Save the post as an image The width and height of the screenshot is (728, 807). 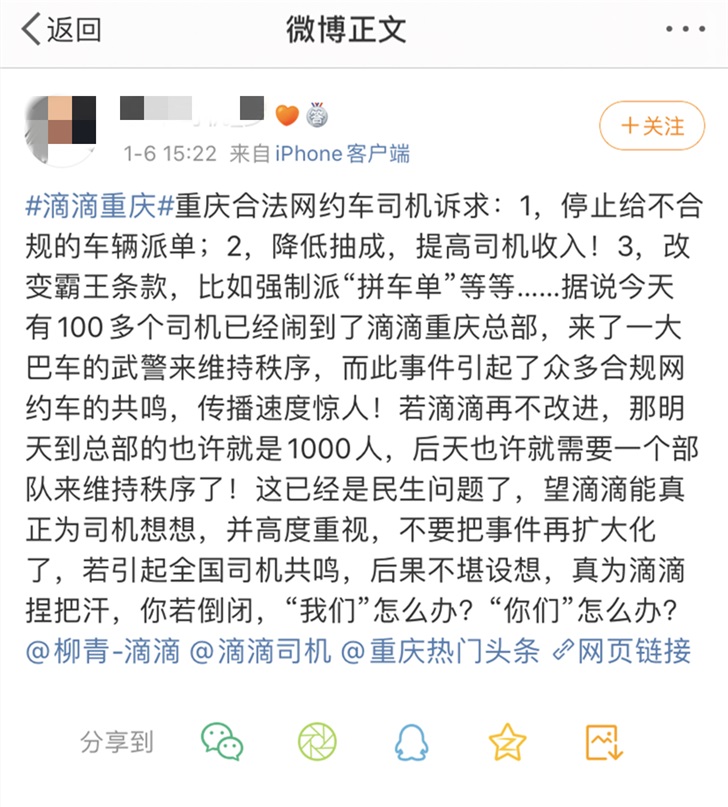click(604, 741)
